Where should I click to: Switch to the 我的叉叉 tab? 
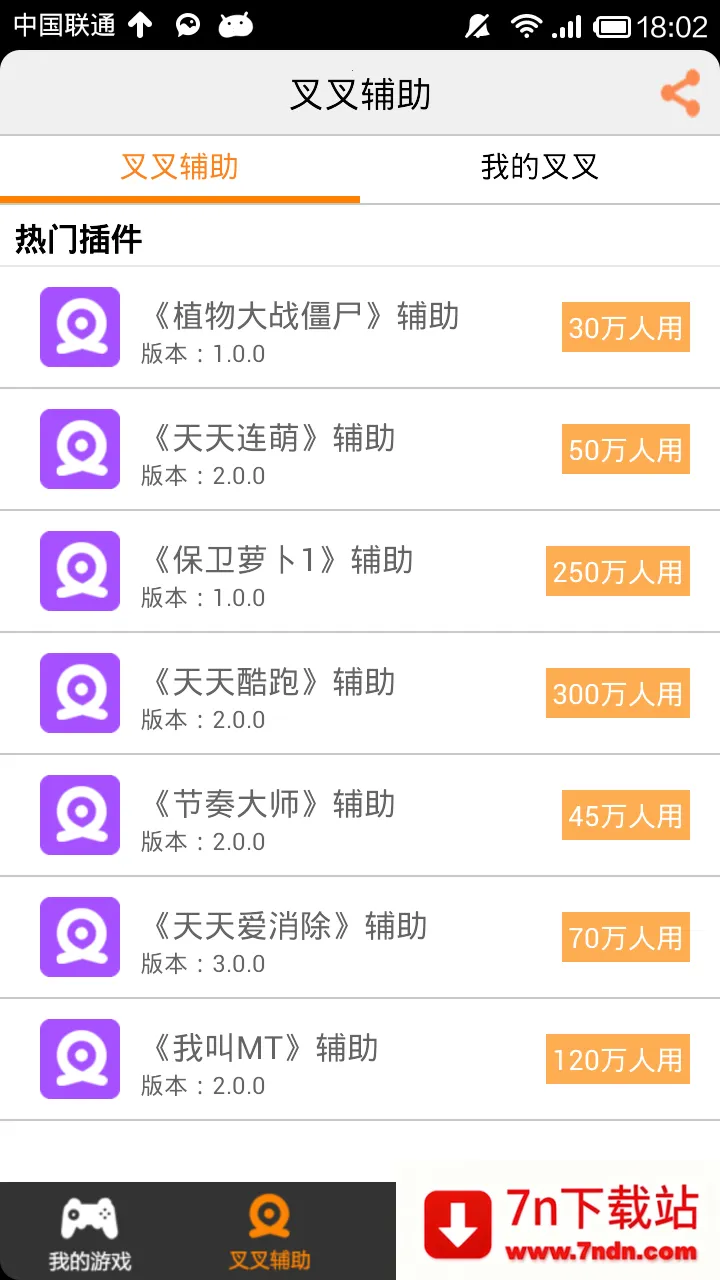pyautogui.click(x=539, y=168)
